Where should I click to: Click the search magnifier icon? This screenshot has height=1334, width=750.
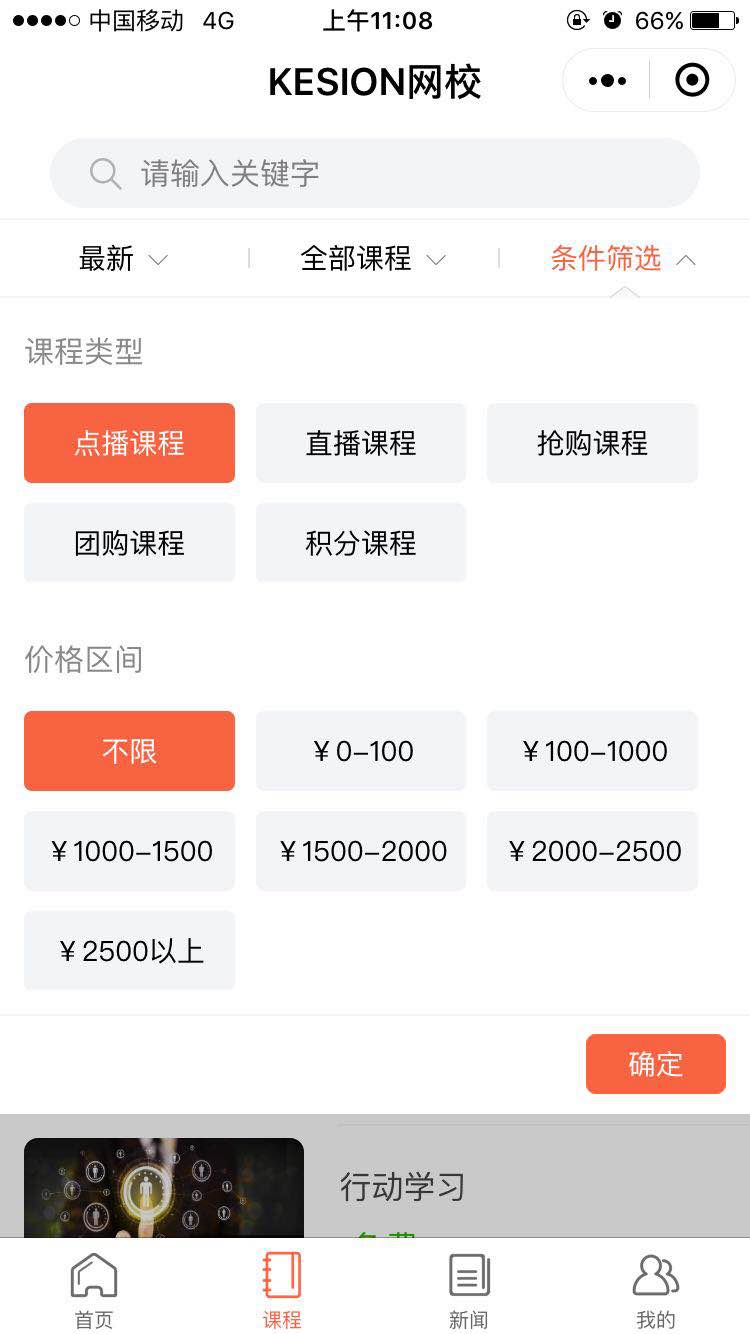(105, 172)
